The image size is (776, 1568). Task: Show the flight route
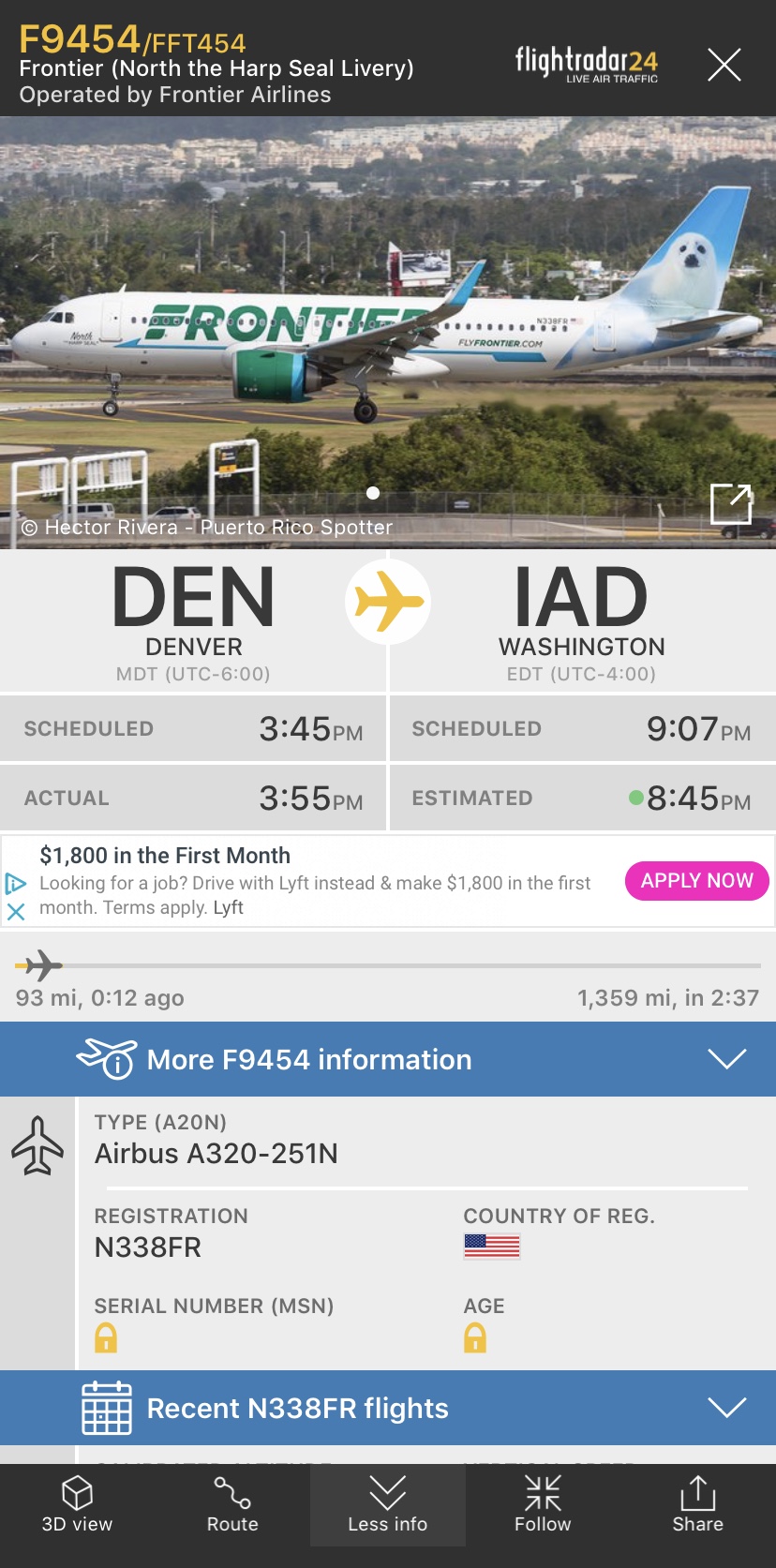[x=232, y=1503]
